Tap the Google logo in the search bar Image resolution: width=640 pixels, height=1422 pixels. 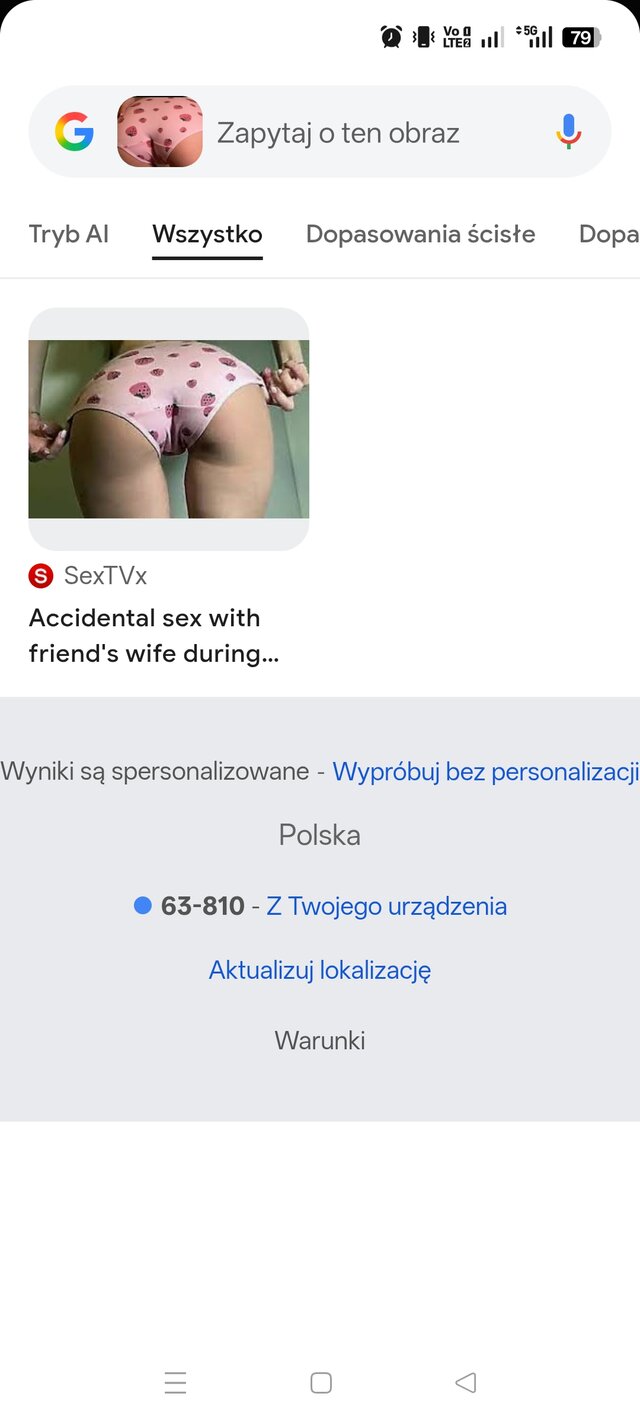pyautogui.click(x=74, y=132)
